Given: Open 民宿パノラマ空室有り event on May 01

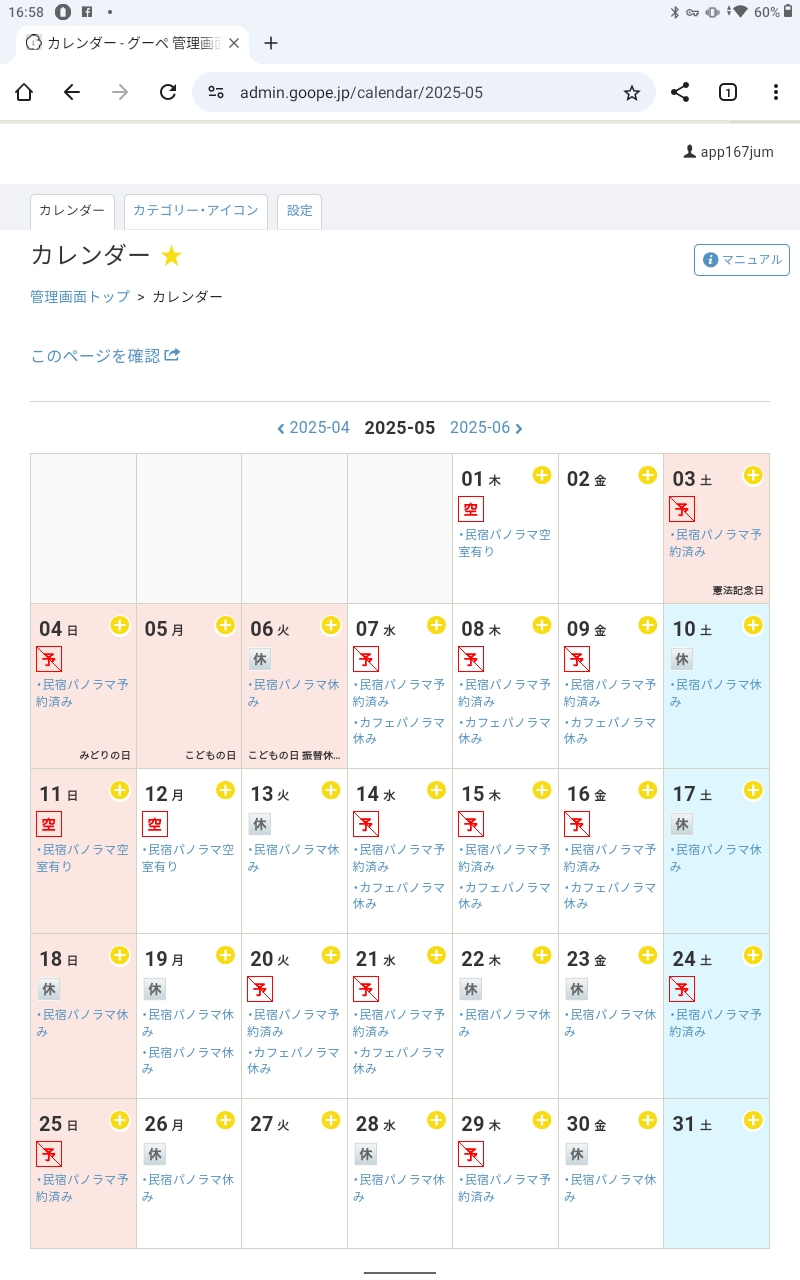Looking at the screenshot, I should pos(505,543).
